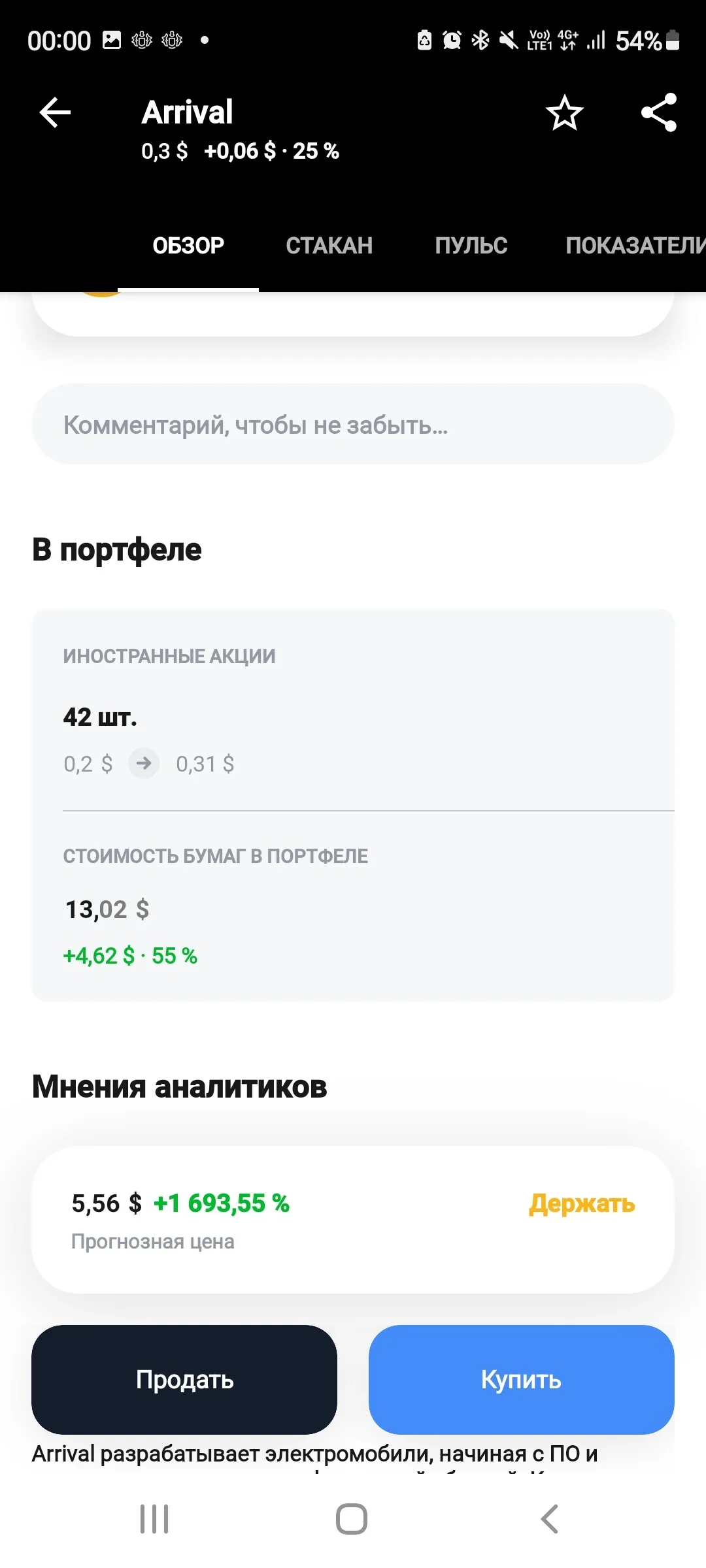This screenshot has width=706, height=1568.
Task: Open the Пульс tab
Action: tap(471, 246)
